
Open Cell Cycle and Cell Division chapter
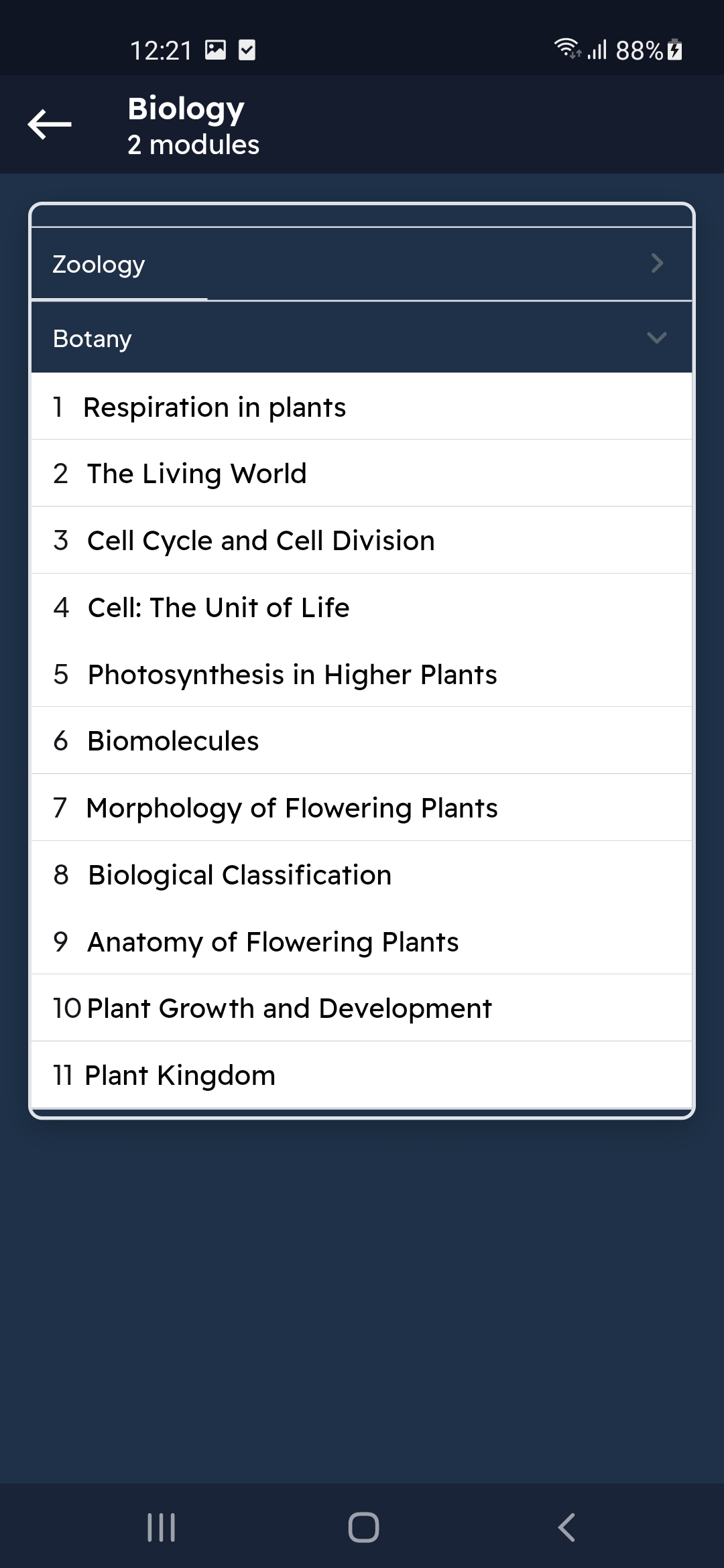pyautogui.click(x=268, y=539)
